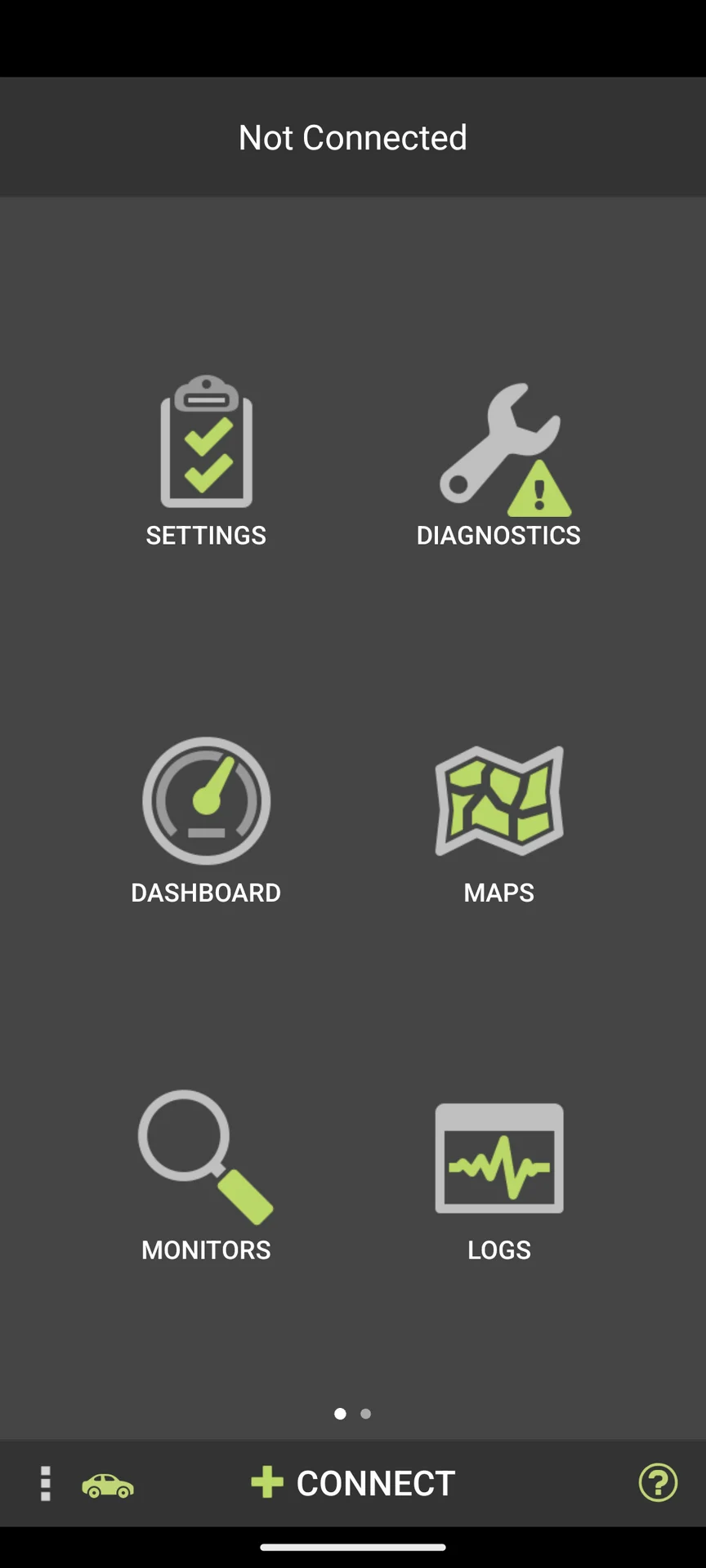The width and height of the screenshot is (706, 1568).
Task: Open the Maps section
Action: 499,819
